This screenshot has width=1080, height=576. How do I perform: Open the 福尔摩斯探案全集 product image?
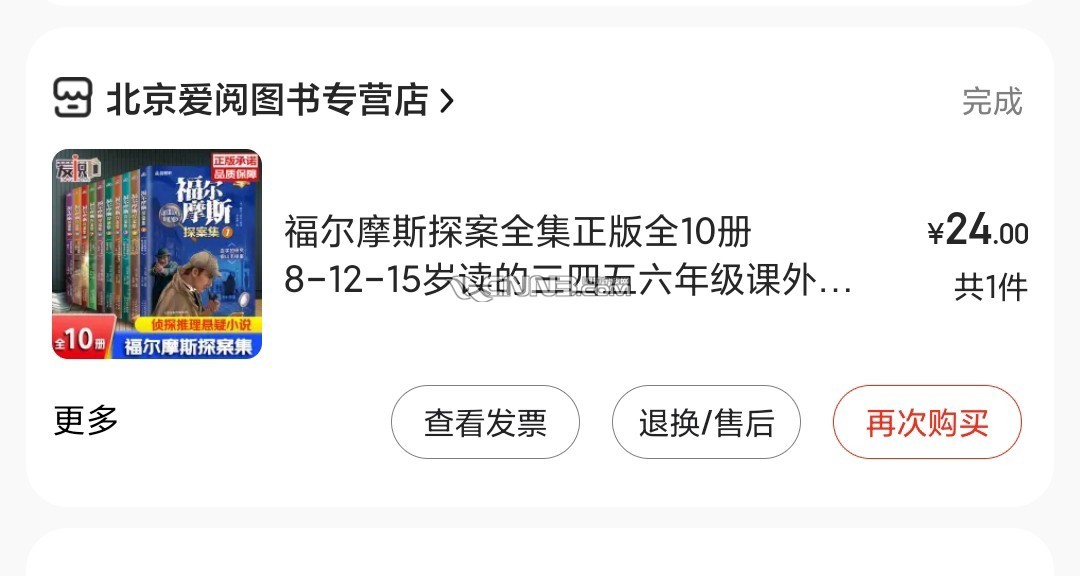coord(156,254)
